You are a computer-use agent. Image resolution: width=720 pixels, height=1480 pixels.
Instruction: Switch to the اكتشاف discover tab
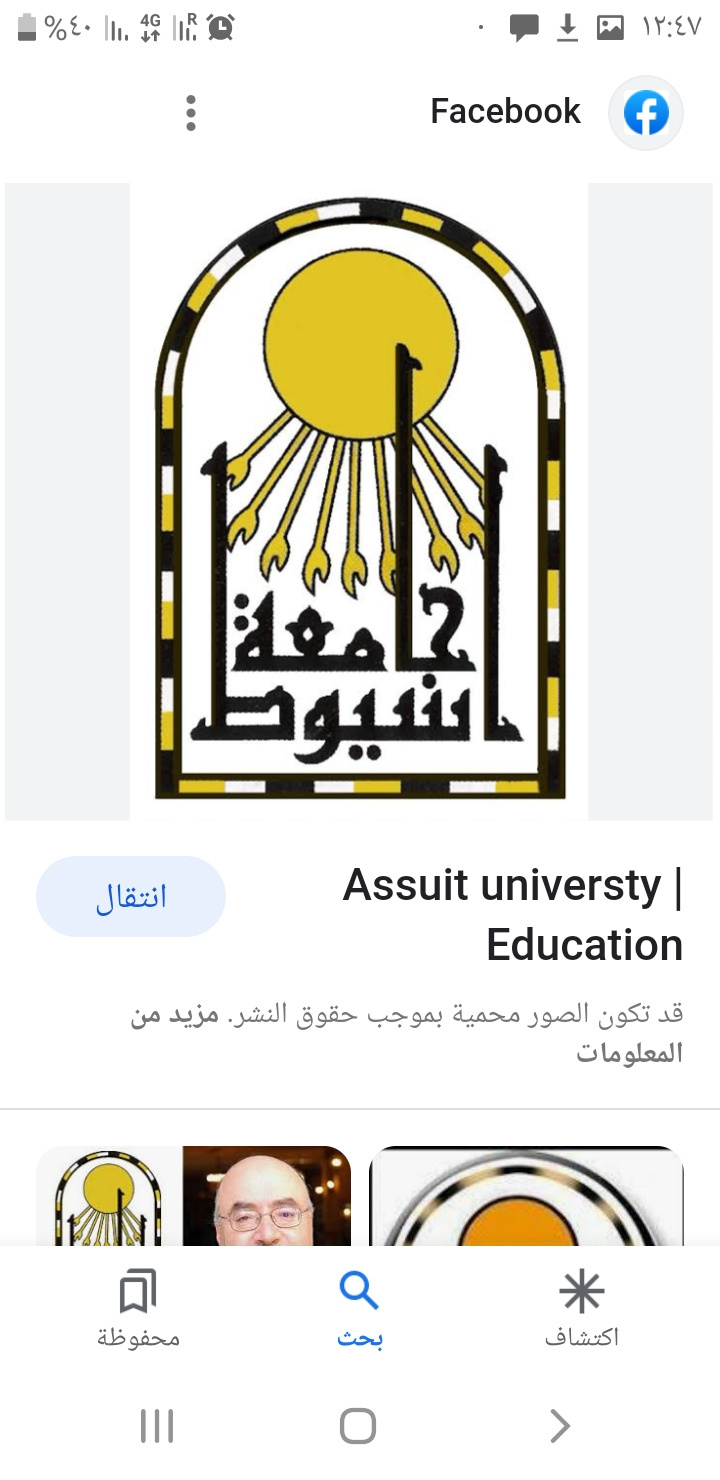tap(581, 1310)
